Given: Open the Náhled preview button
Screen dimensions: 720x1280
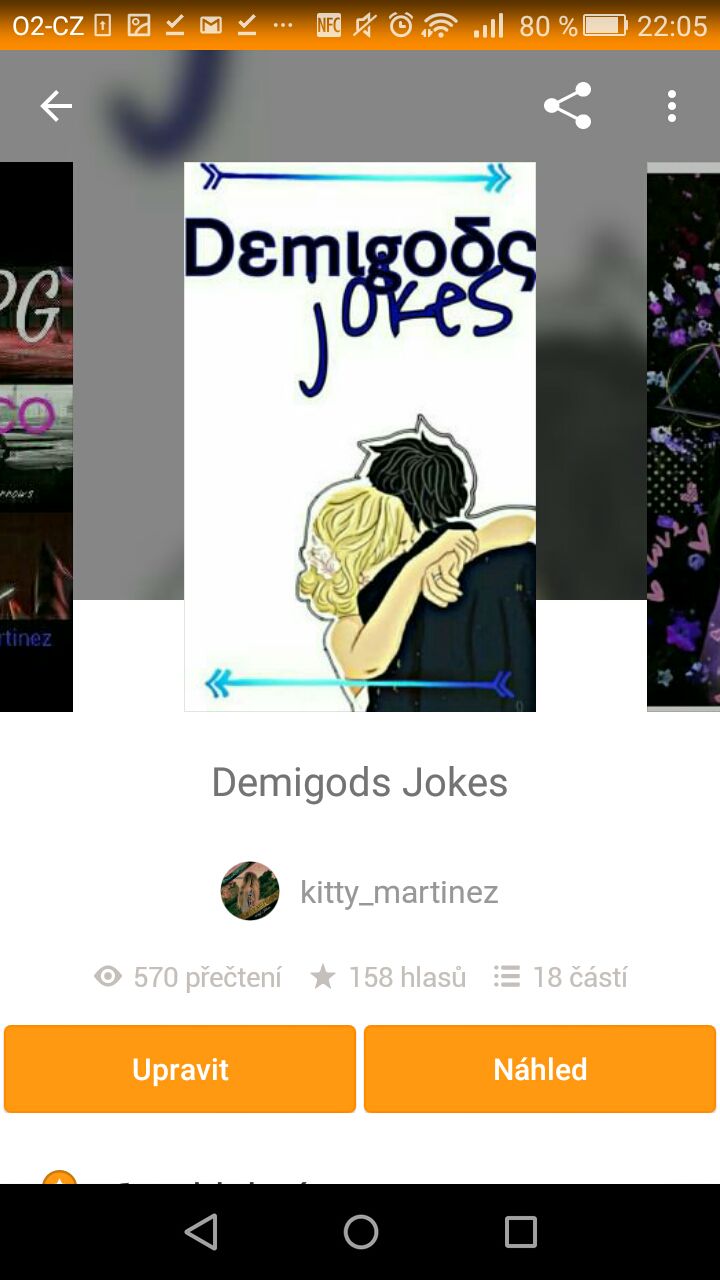Looking at the screenshot, I should [540, 1069].
